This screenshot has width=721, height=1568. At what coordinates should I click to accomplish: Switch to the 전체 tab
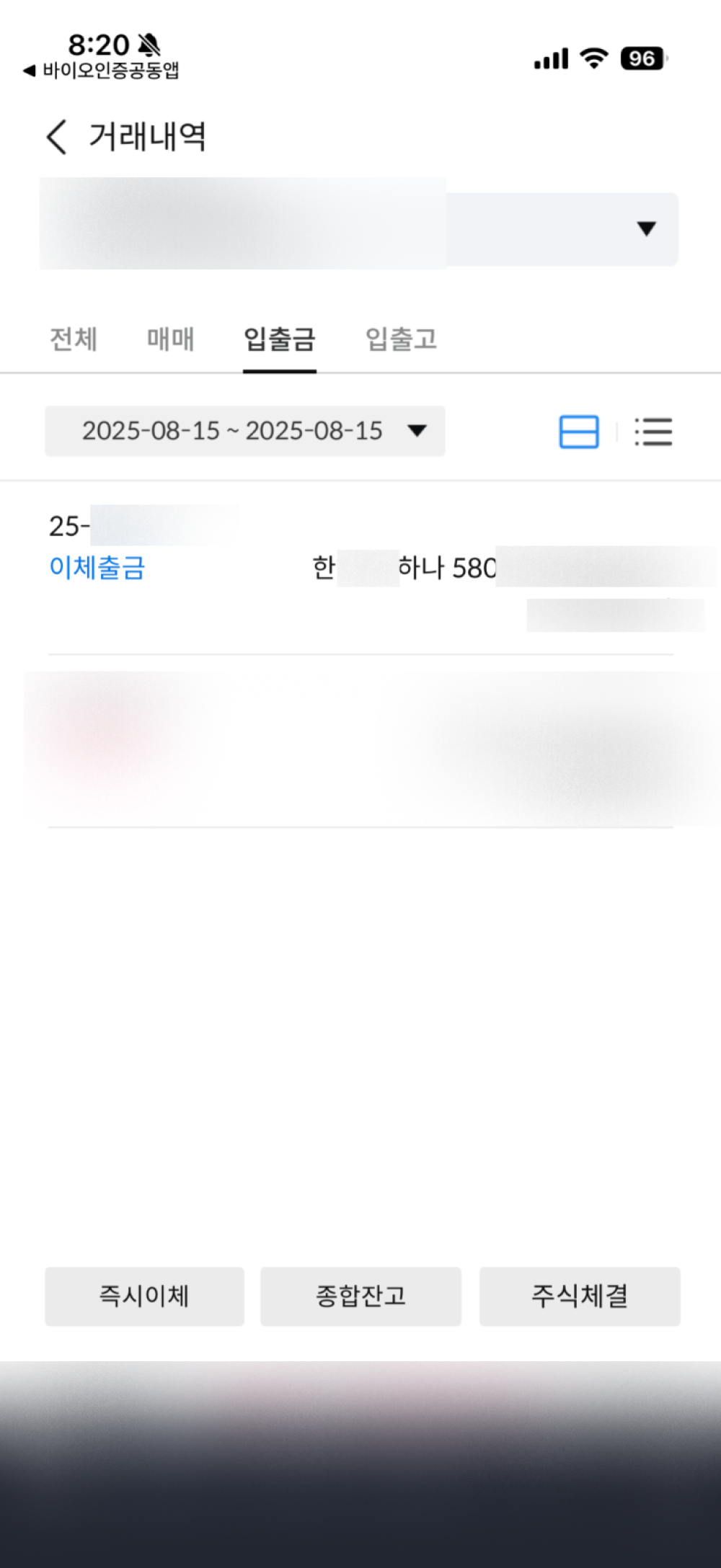click(x=74, y=339)
